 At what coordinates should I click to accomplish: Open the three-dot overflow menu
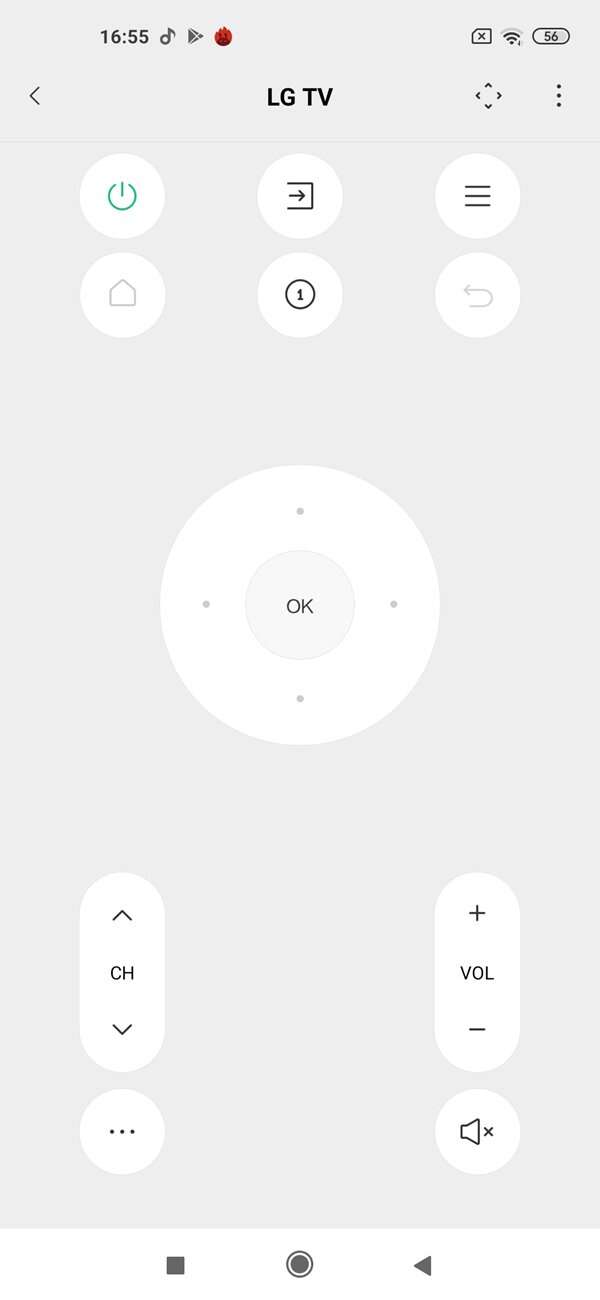(558, 96)
